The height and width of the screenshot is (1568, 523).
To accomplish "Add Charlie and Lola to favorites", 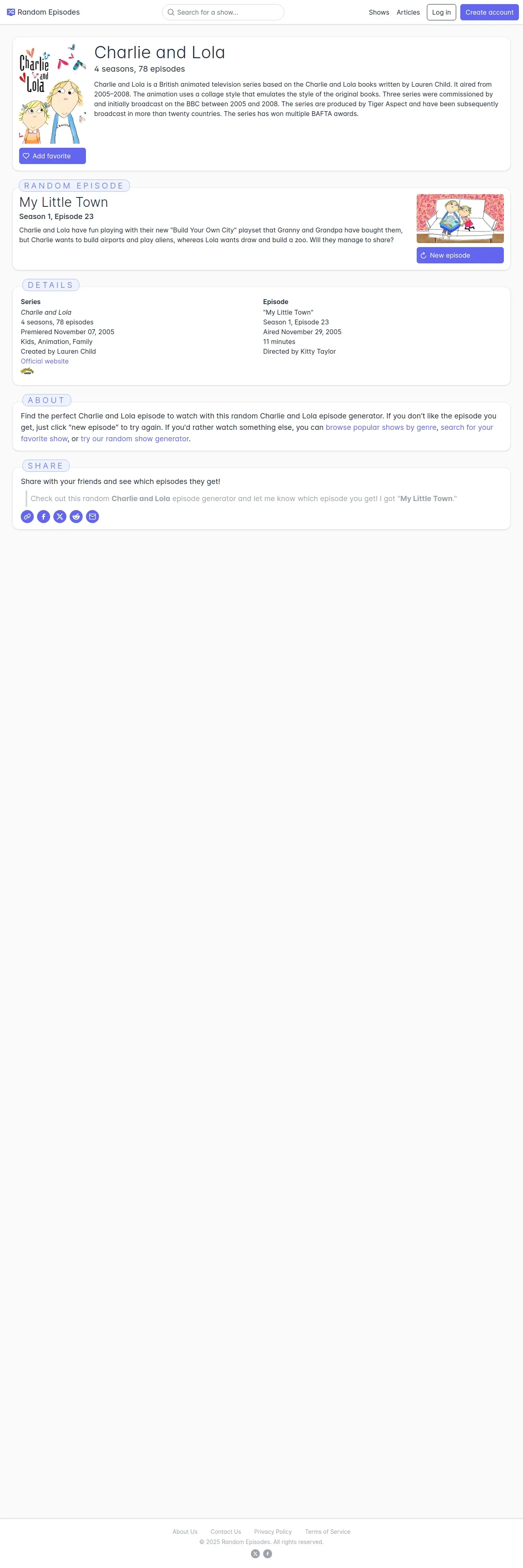I will 53,156.
